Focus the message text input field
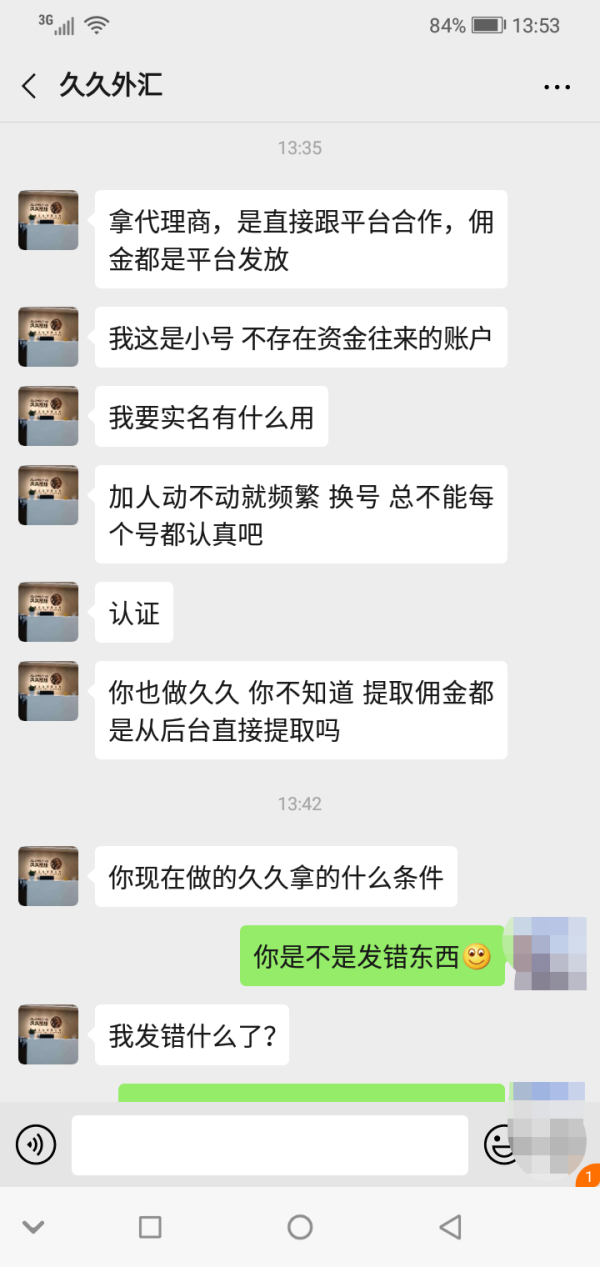 pyautogui.click(x=270, y=1145)
